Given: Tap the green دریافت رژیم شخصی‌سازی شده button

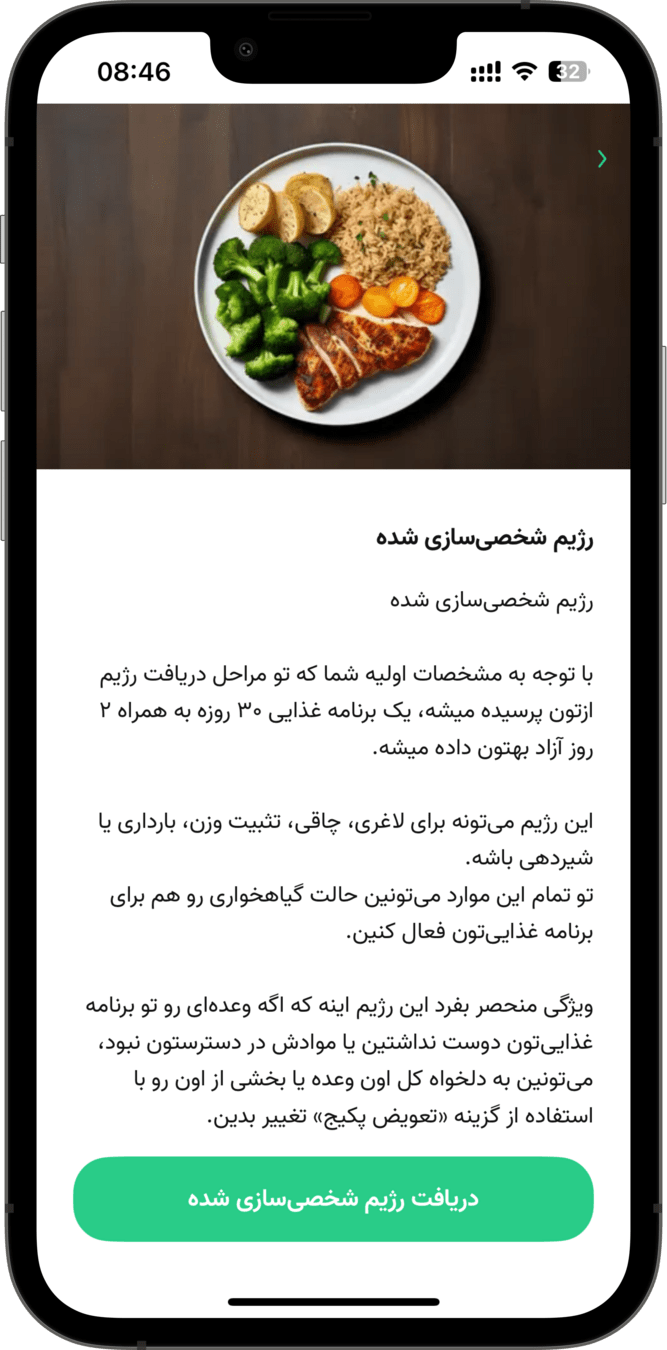Looking at the screenshot, I should click(333, 1199).
